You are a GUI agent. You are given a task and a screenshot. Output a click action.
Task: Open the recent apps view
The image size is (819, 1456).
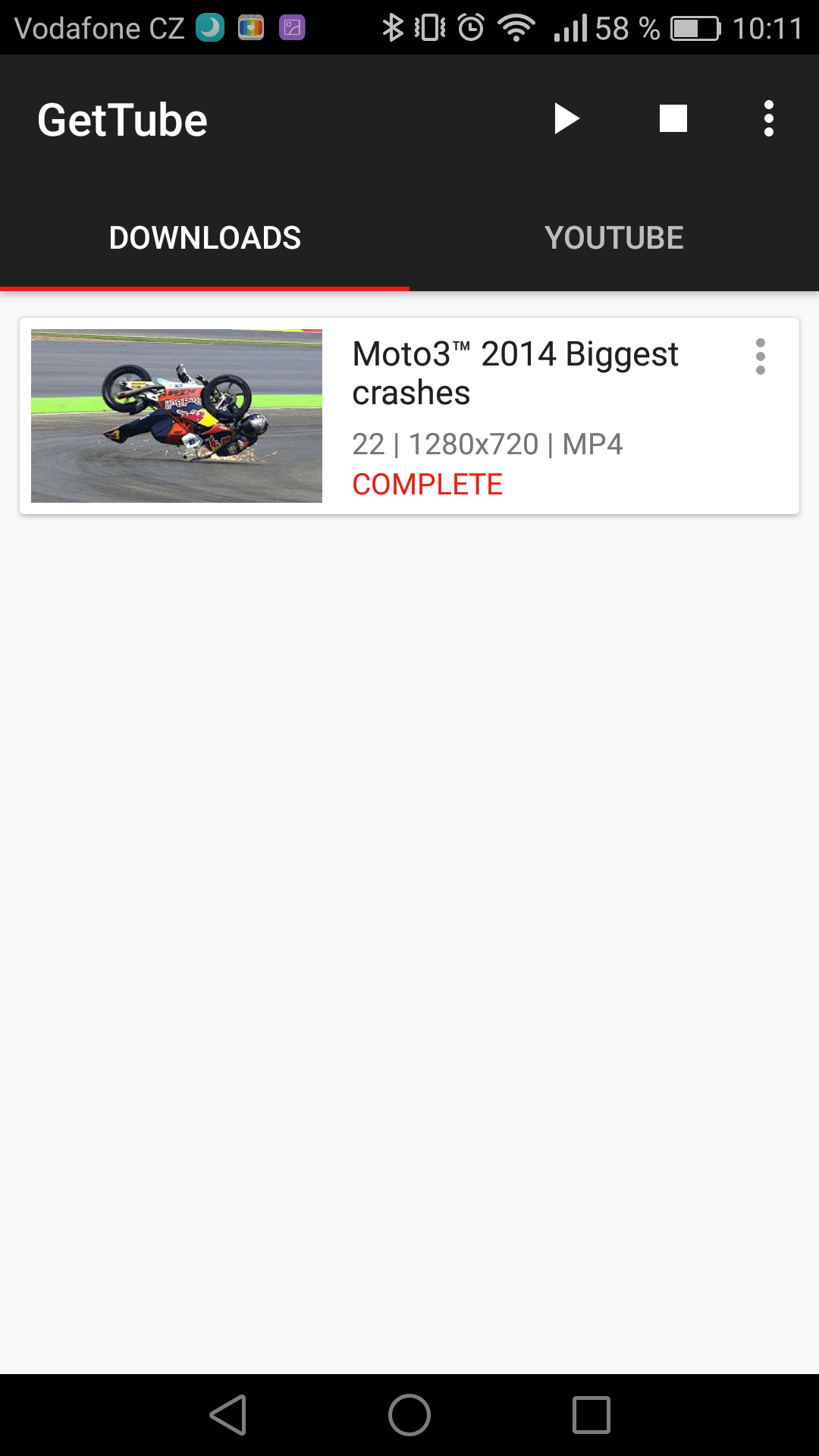pyautogui.click(x=591, y=1415)
